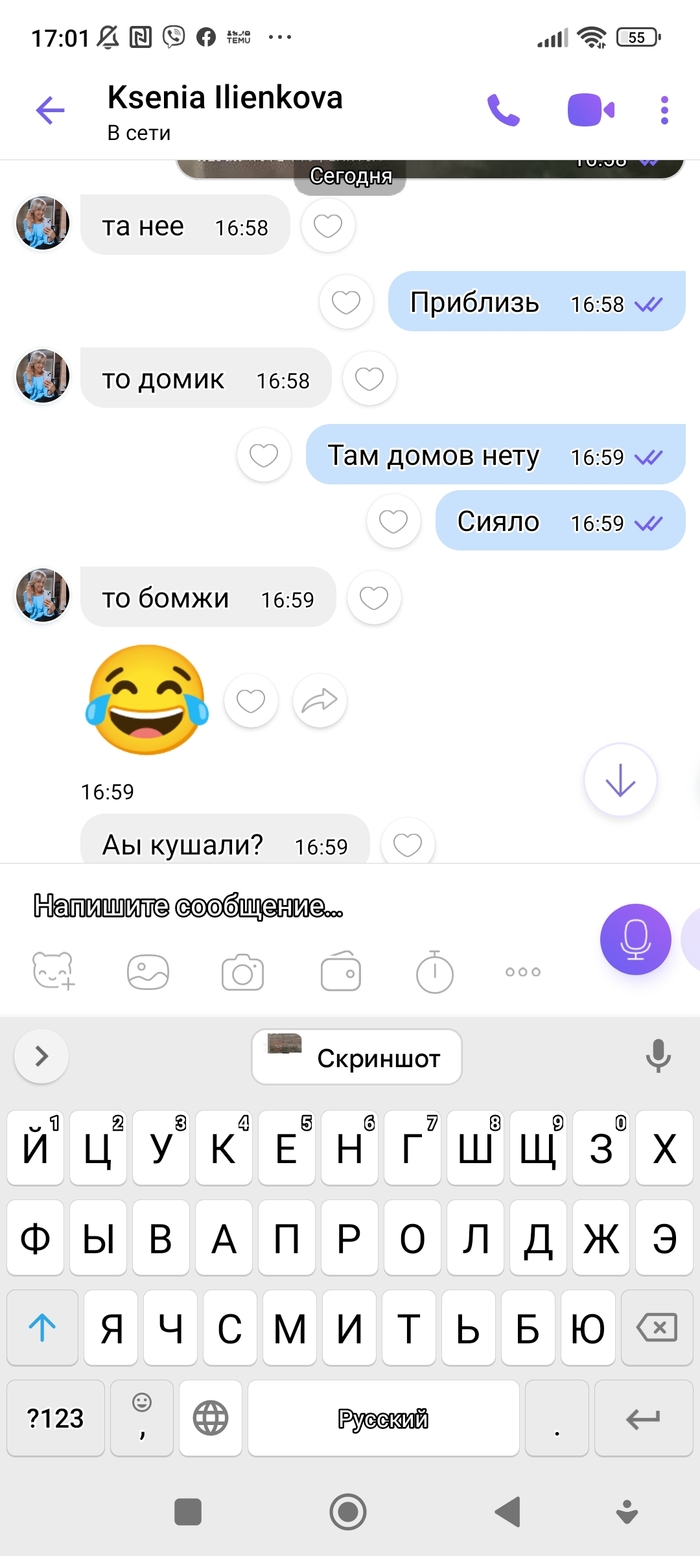Open the disappearing message timer
The height and width of the screenshot is (1556, 700).
pyautogui.click(x=434, y=971)
